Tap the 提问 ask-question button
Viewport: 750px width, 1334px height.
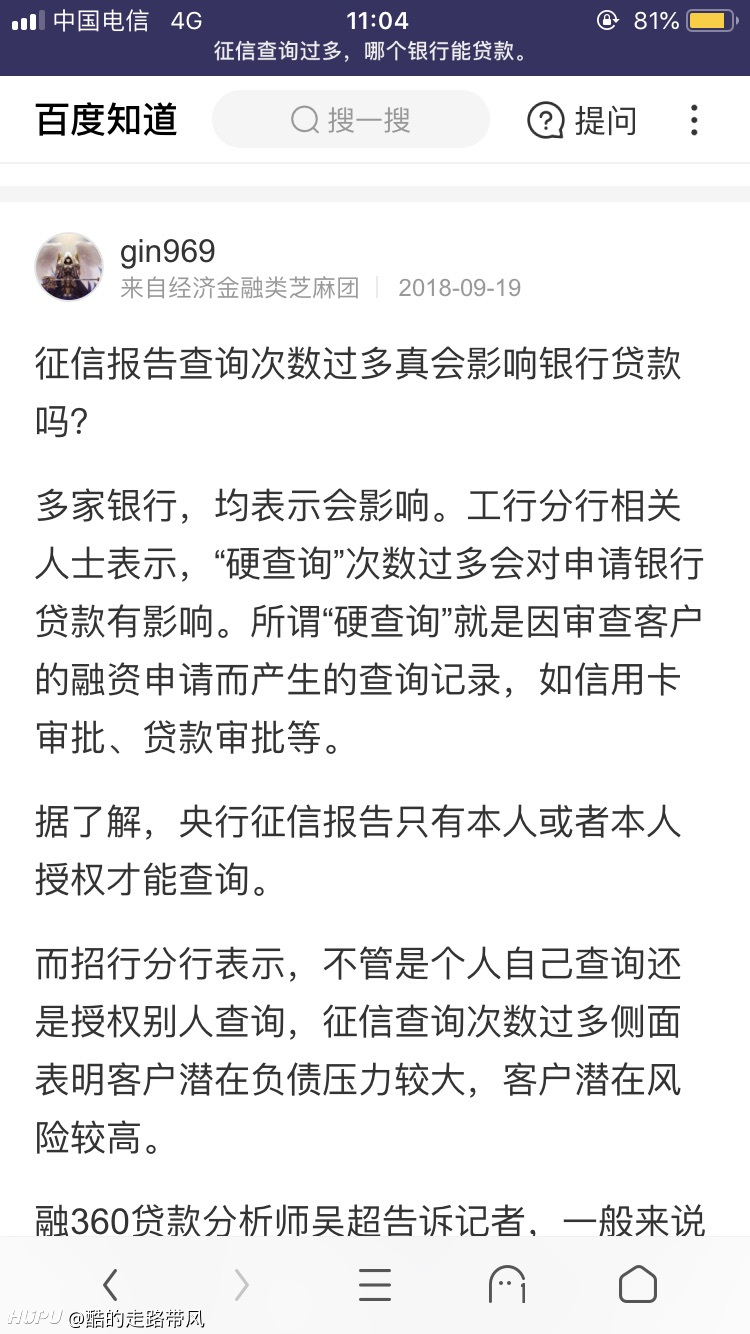click(x=582, y=121)
